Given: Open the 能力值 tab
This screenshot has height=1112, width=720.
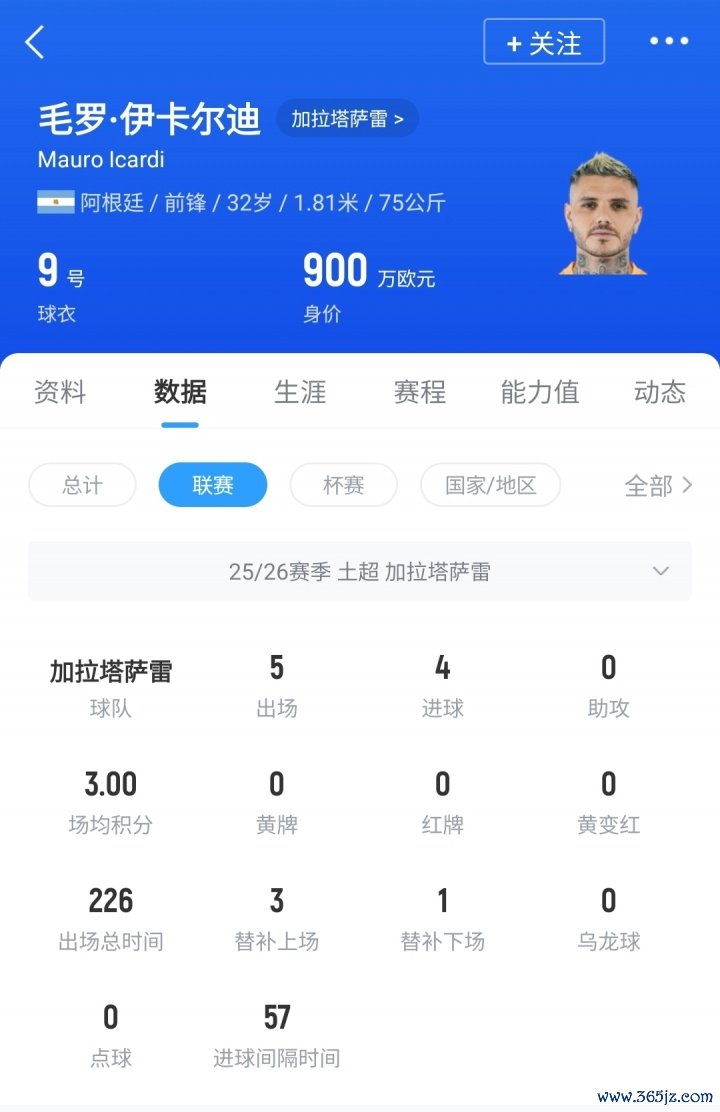Looking at the screenshot, I should (x=540, y=392).
